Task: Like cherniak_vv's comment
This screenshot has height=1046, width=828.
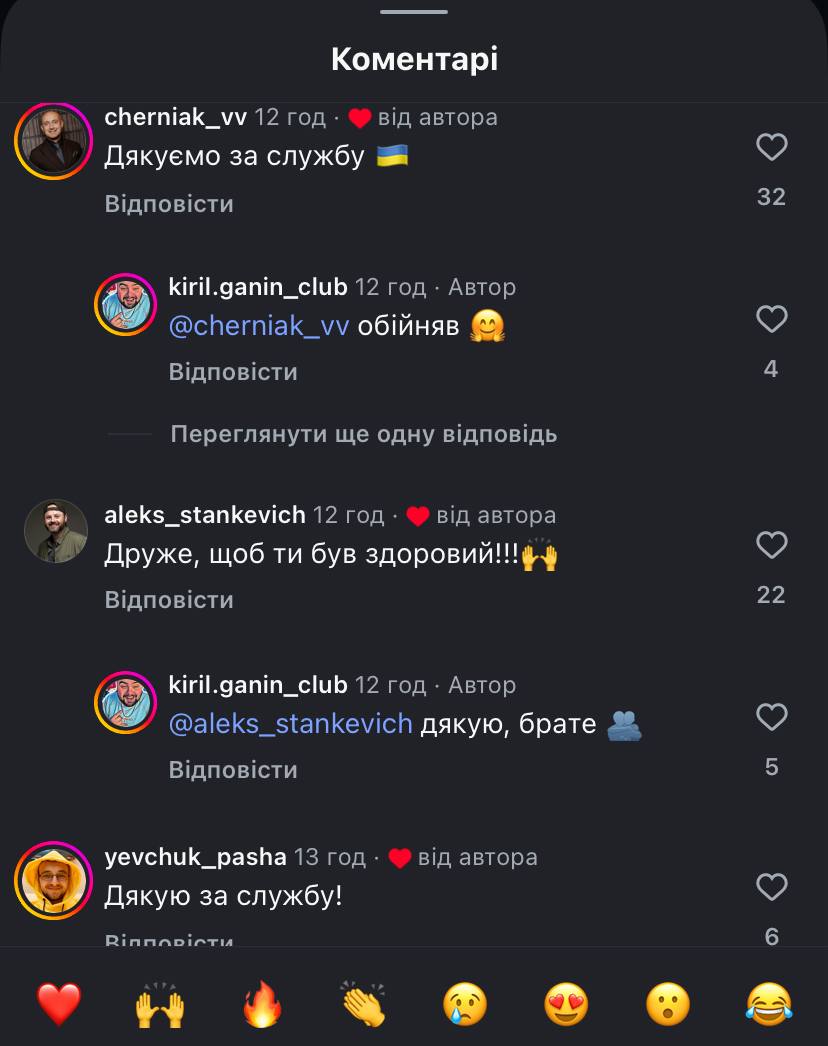Action: tap(771, 148)
